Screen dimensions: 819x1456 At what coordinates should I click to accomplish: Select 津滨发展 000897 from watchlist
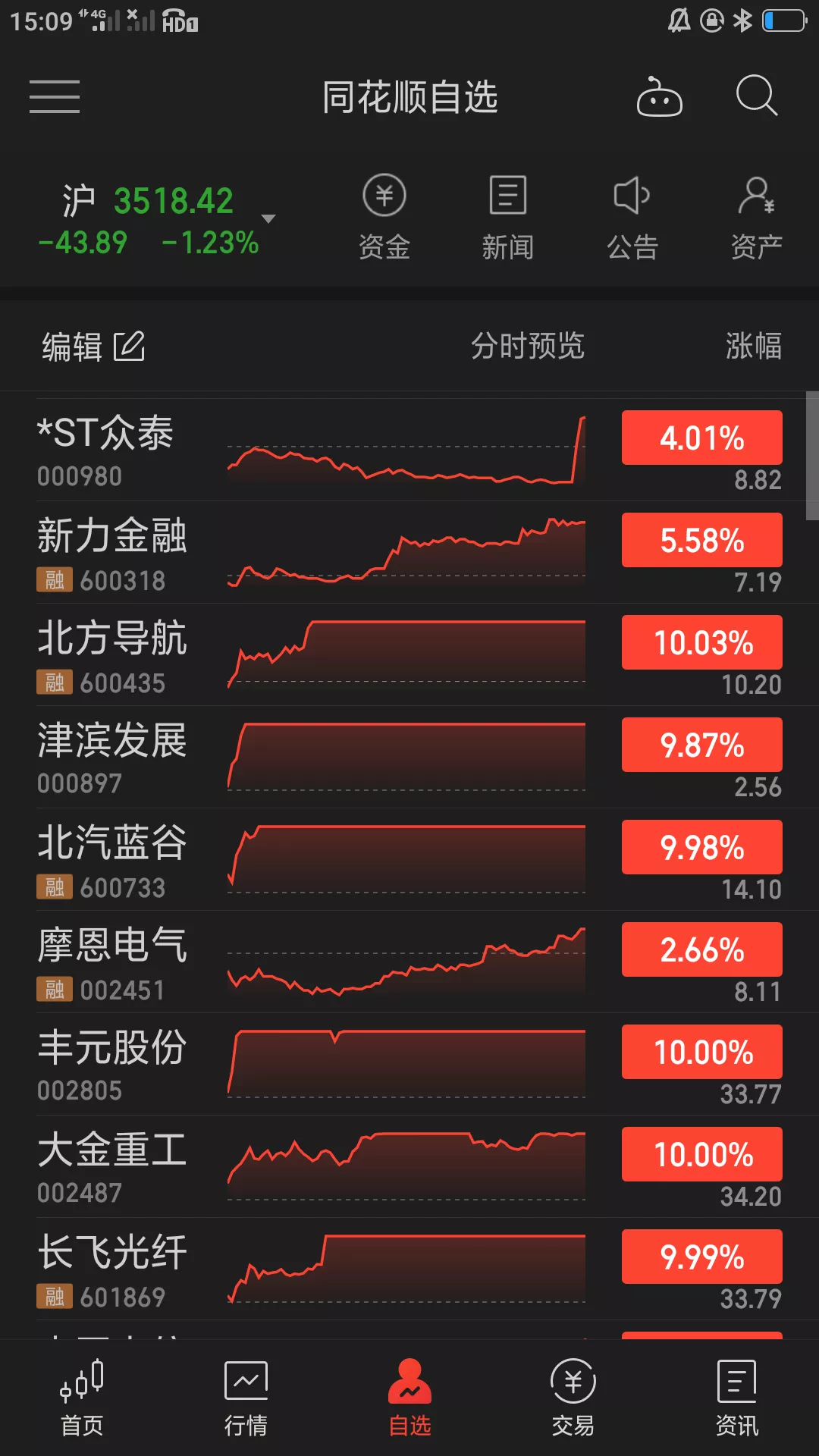click(x=409, y=758)
